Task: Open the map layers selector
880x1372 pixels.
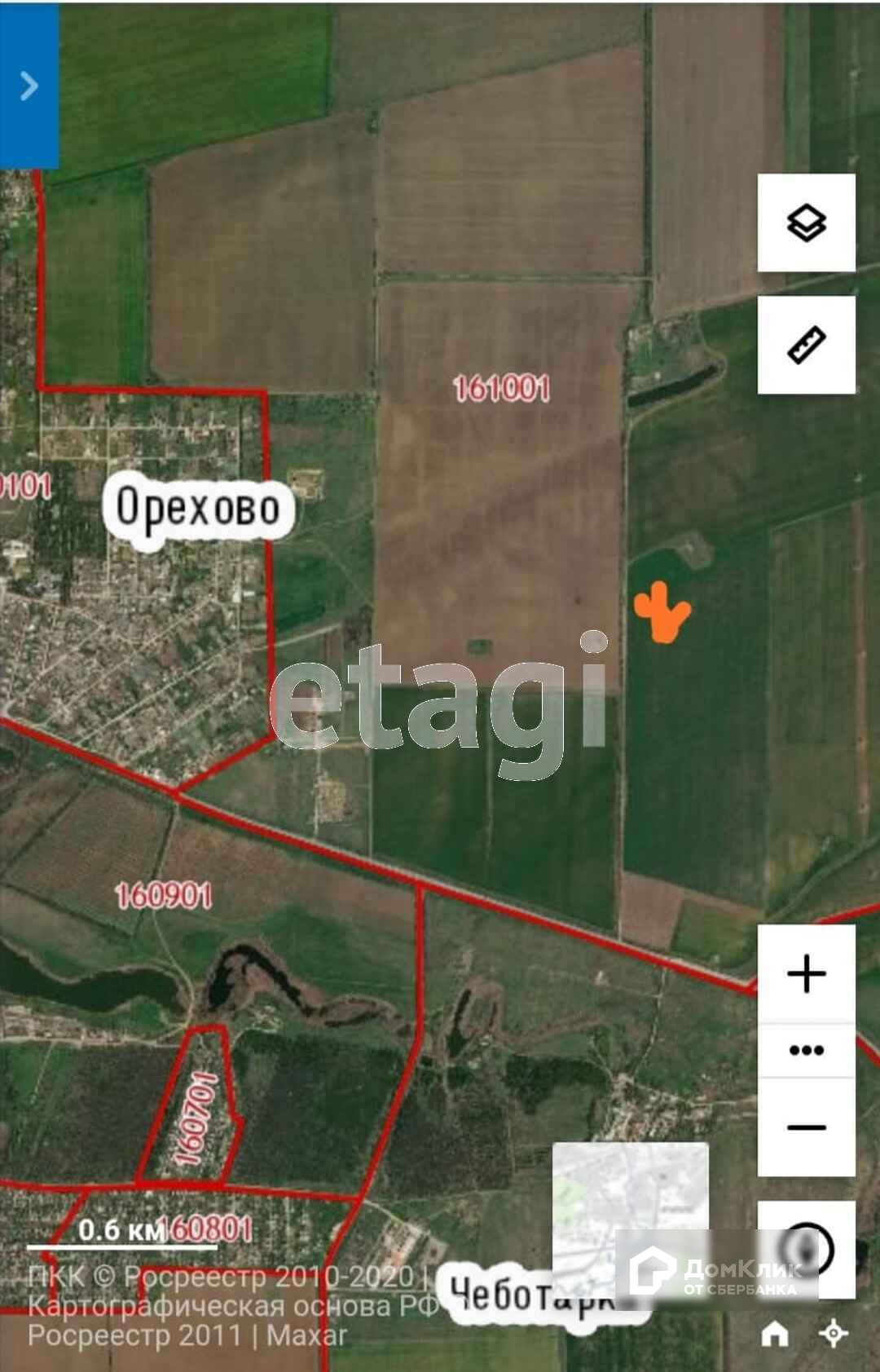Action: 806,223
